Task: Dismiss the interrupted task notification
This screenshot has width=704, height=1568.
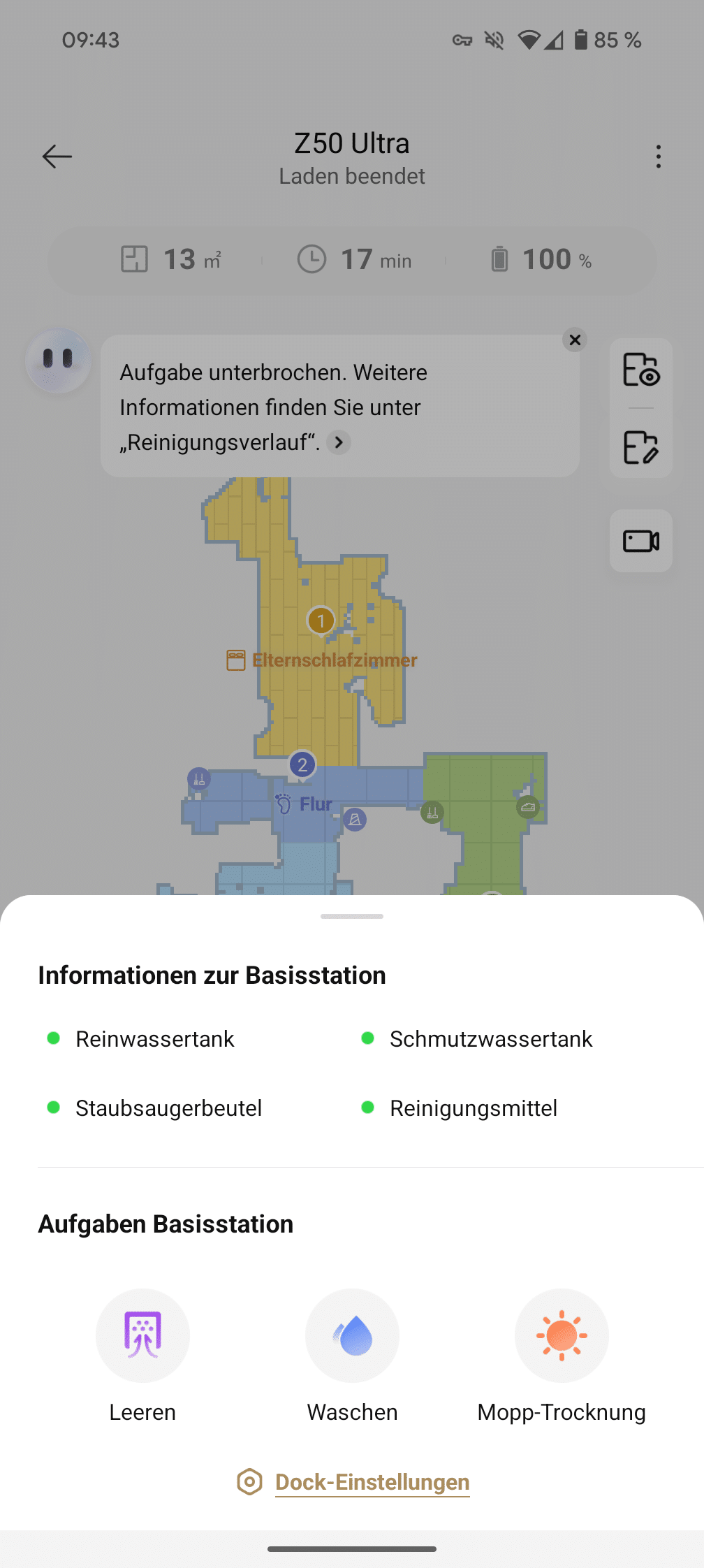Action: (575, 340)
